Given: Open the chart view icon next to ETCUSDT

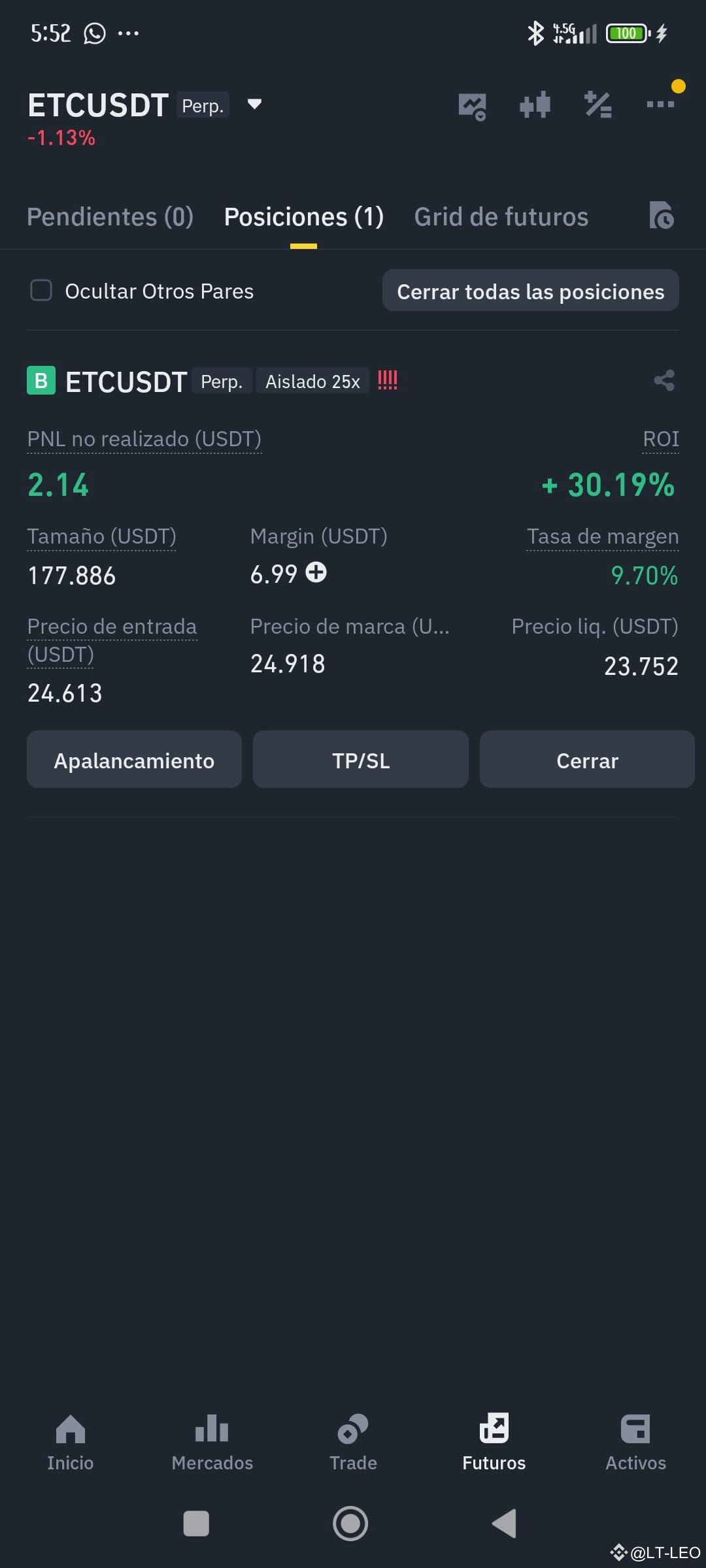Looking at the screenshot, I should (x=472, y=104).
